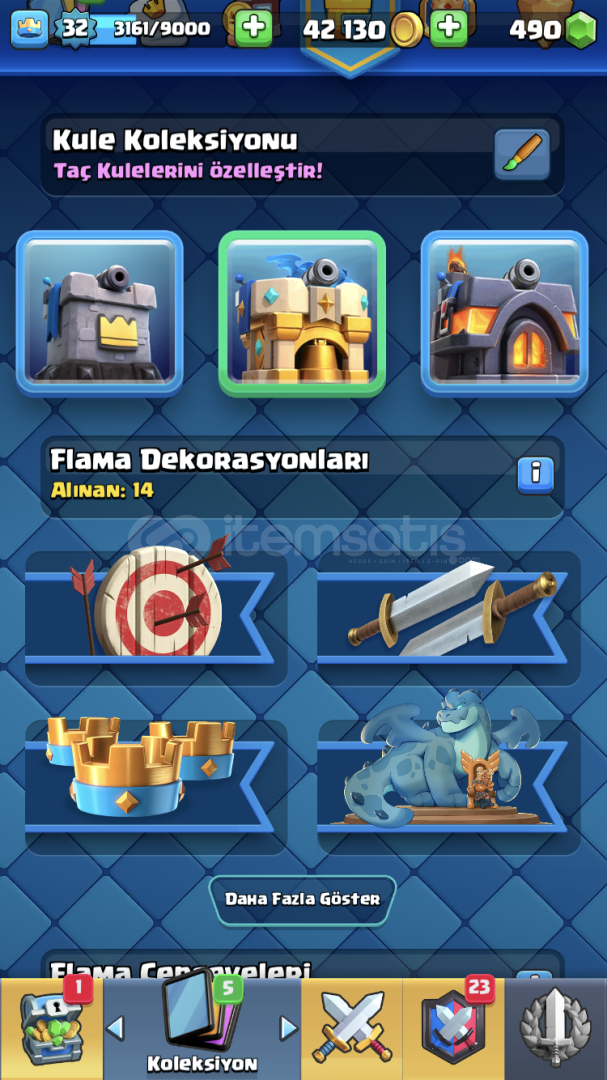The height and width of the screenshot is (1080, 607).
Task: Select the golden bell tower skin
Action: pos(302,313)
